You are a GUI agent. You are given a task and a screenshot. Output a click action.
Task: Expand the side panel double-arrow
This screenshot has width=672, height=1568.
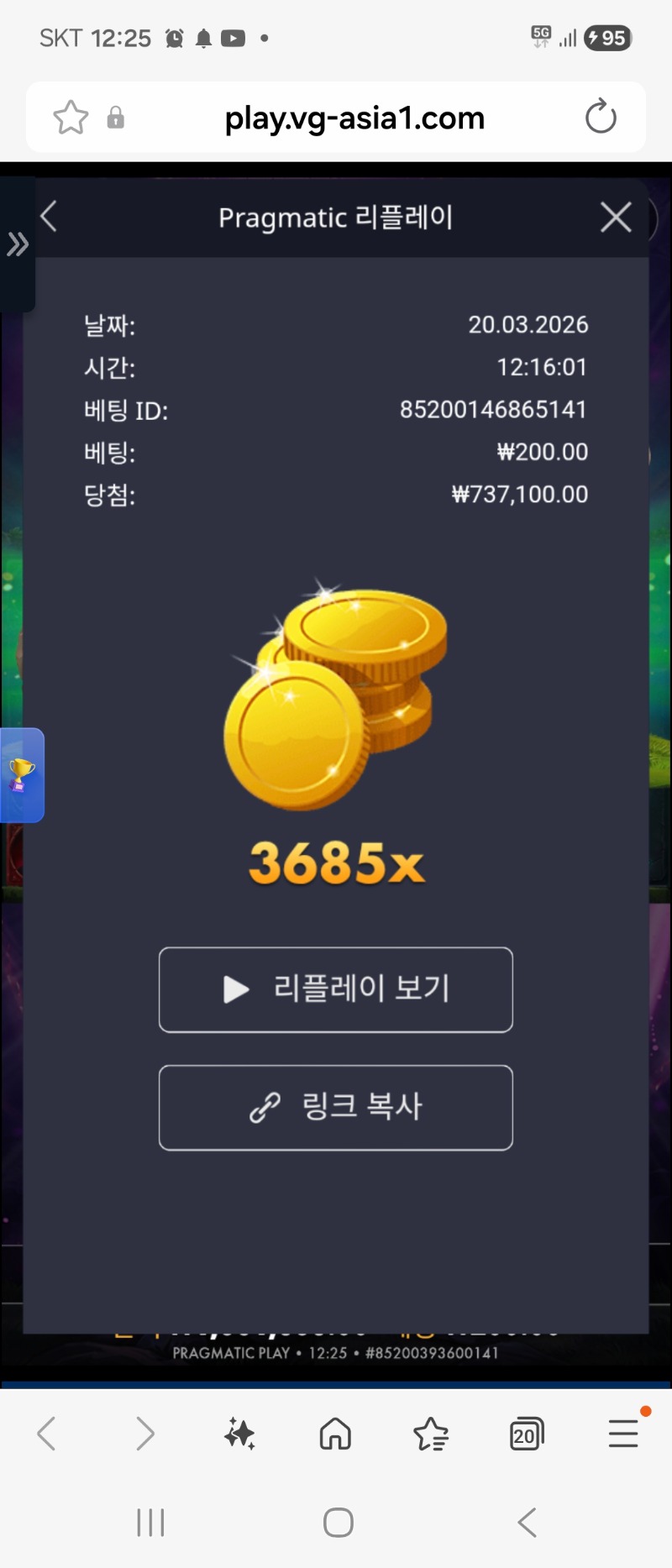coord(17,244)
